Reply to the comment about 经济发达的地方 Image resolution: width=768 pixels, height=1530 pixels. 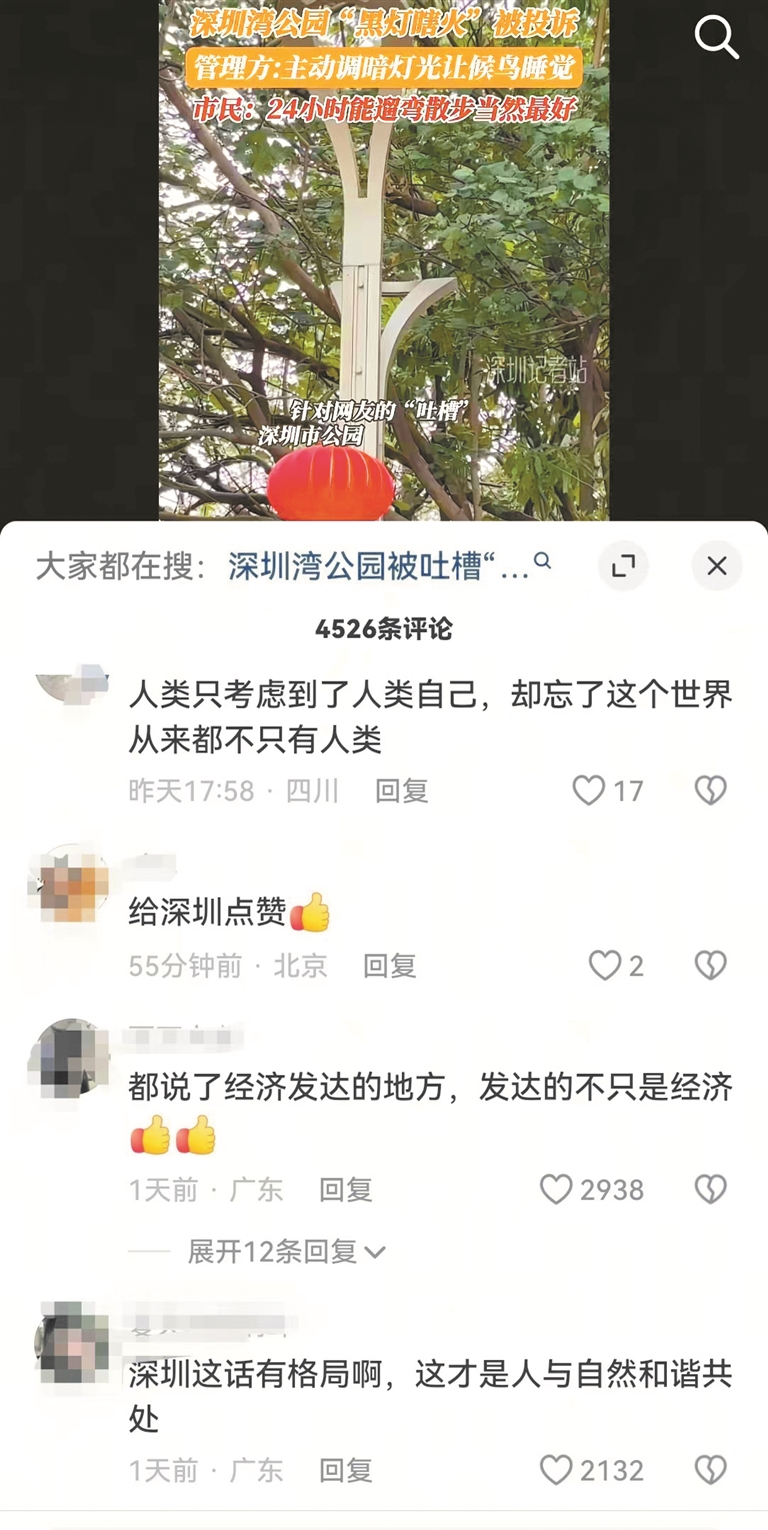pyautogui.click(x=345, y=1189)
